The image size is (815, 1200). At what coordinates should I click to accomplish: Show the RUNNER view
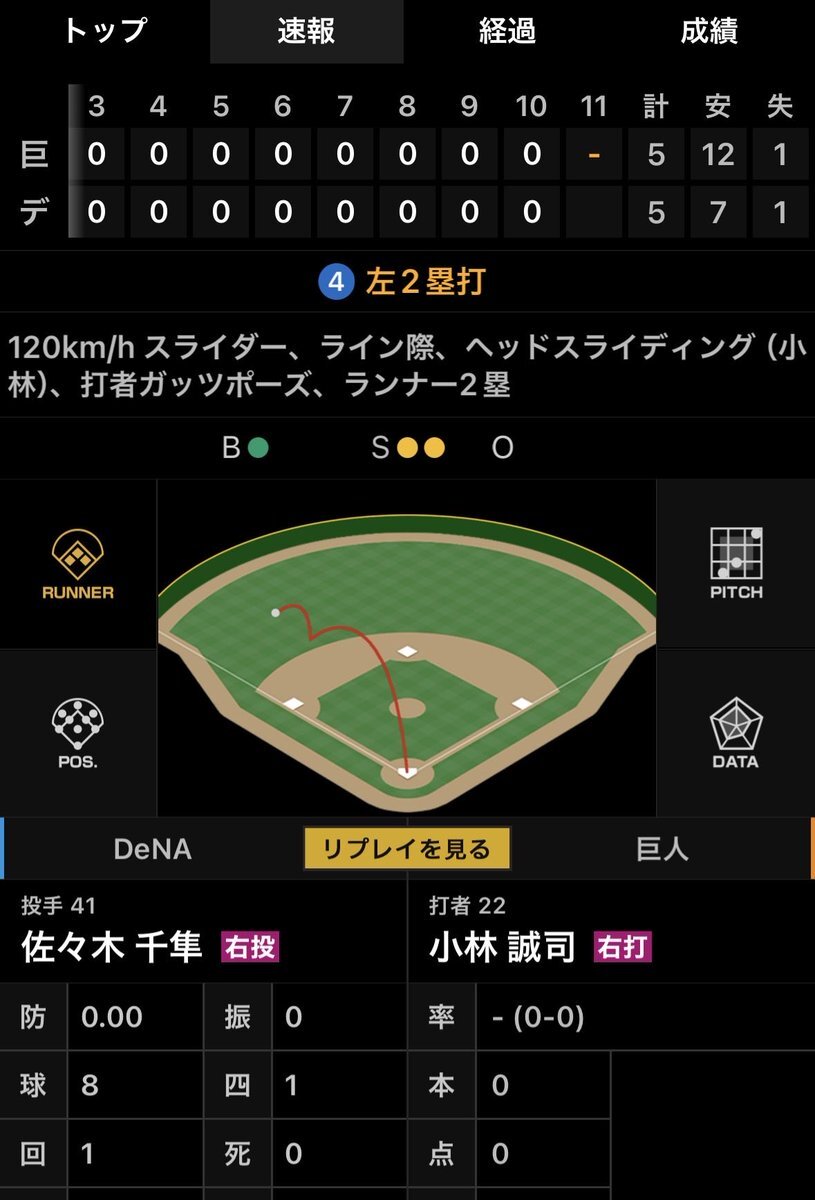(x=78, y=565)
